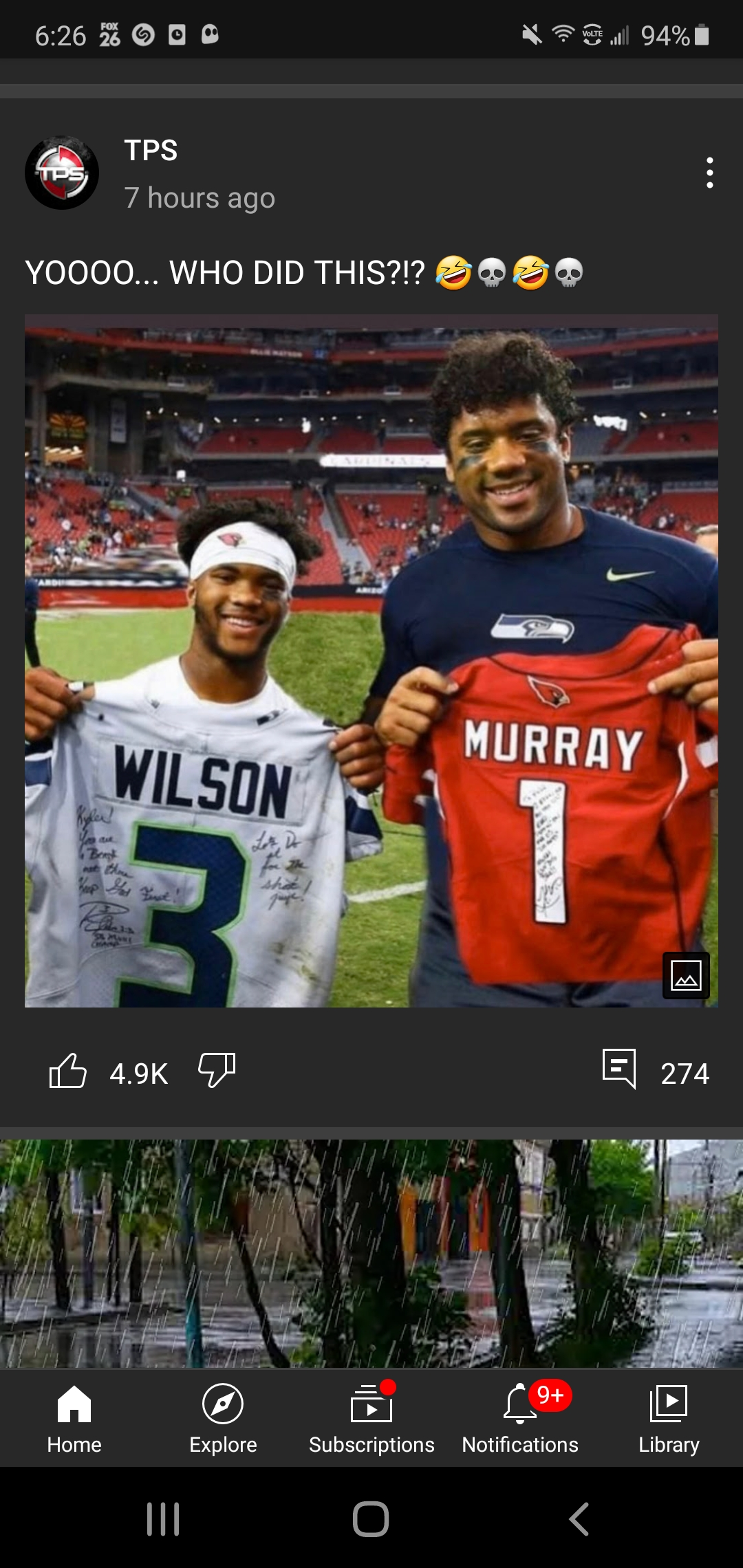This screenshot has height=1568, width=743.
Task: Open the post's three-dot options menu
Action: (709, 173)
